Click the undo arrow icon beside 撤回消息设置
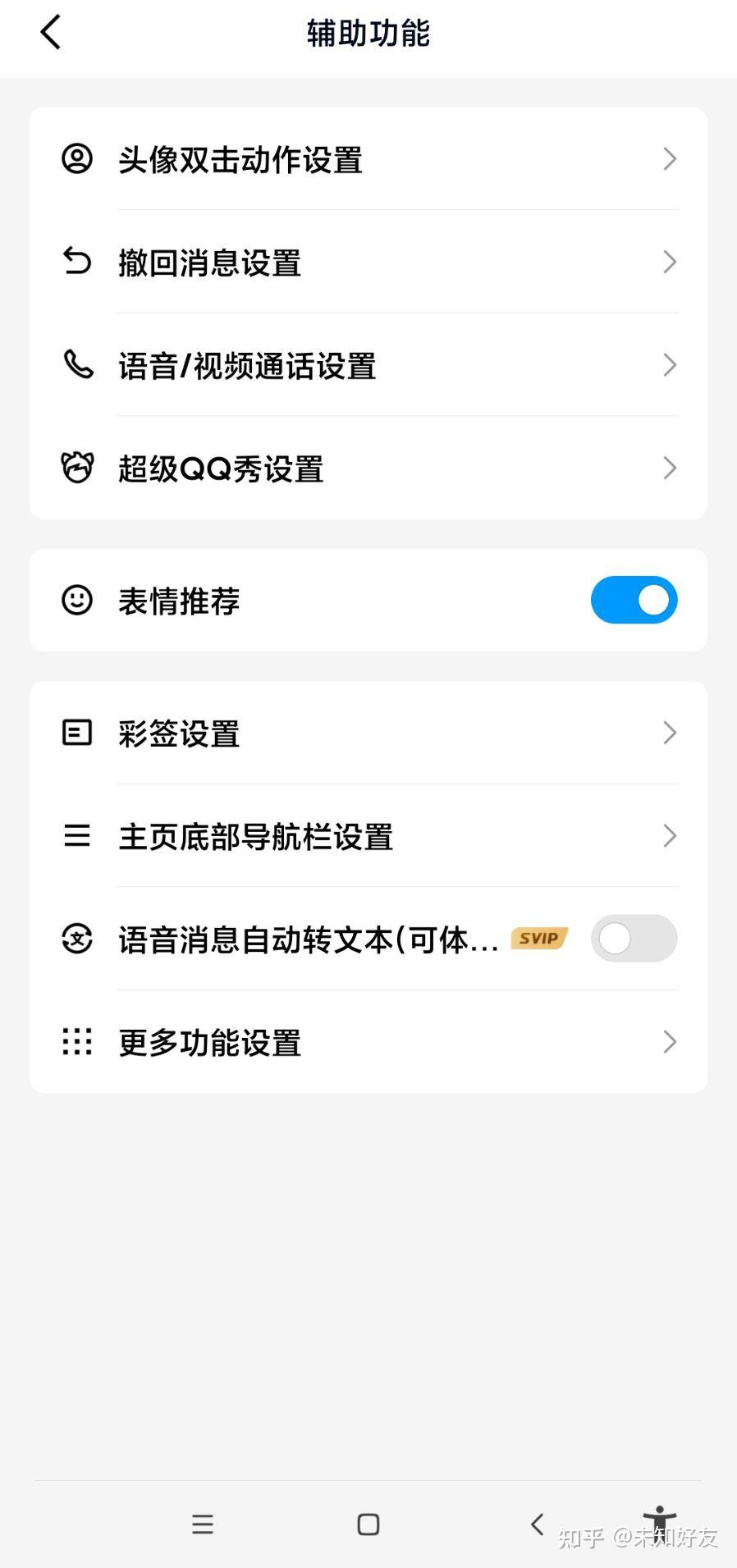This screenshot has width=737, height=1568. [76, 262]
